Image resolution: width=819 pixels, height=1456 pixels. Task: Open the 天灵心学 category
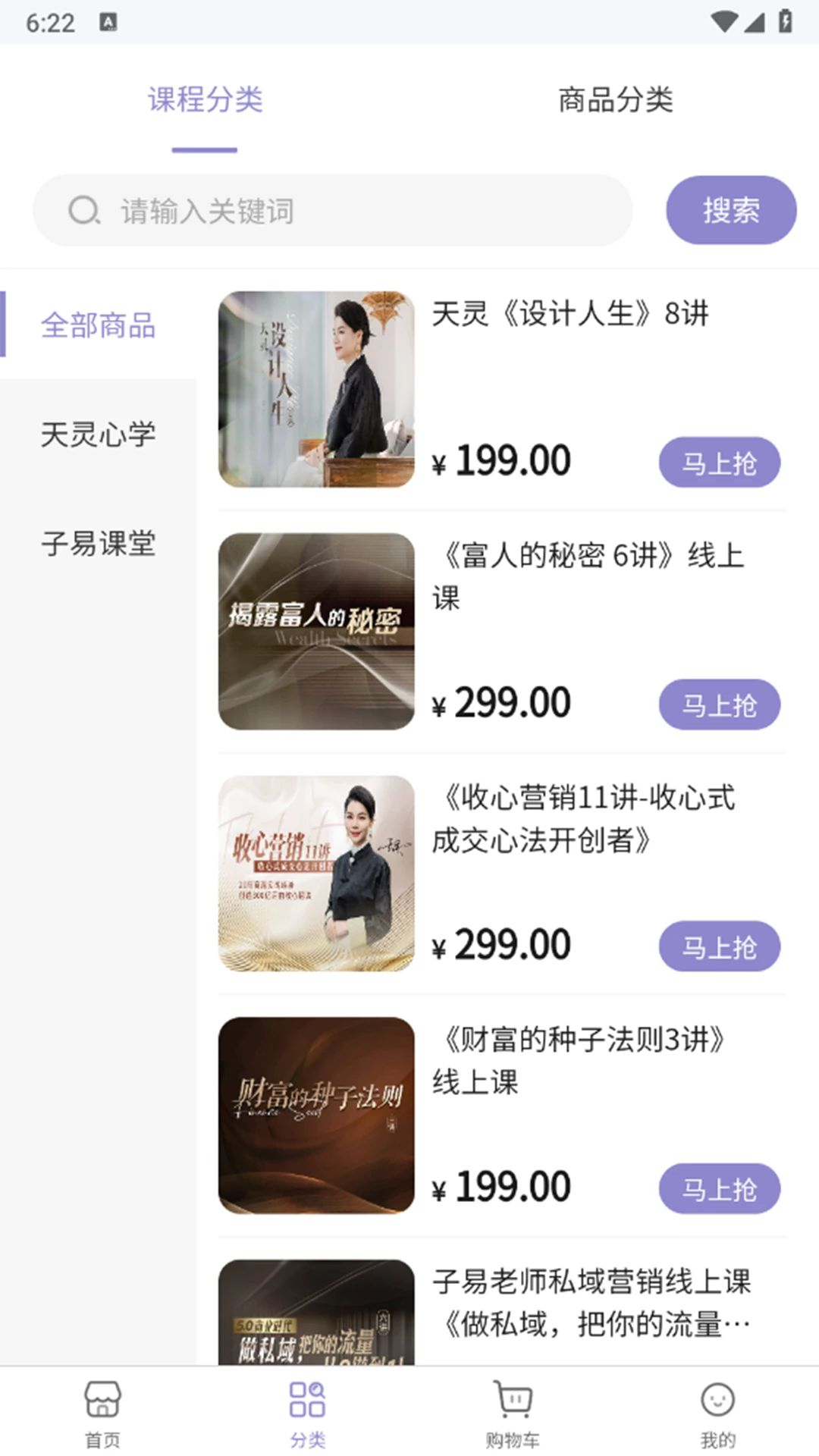tap(98, 434)
